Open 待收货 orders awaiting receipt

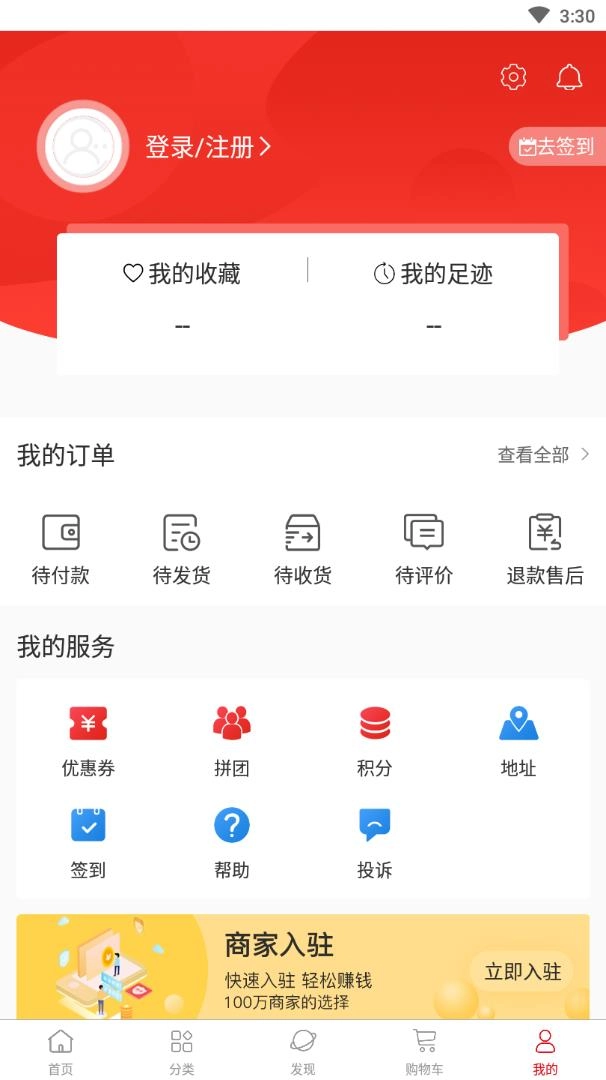(303, 547)
